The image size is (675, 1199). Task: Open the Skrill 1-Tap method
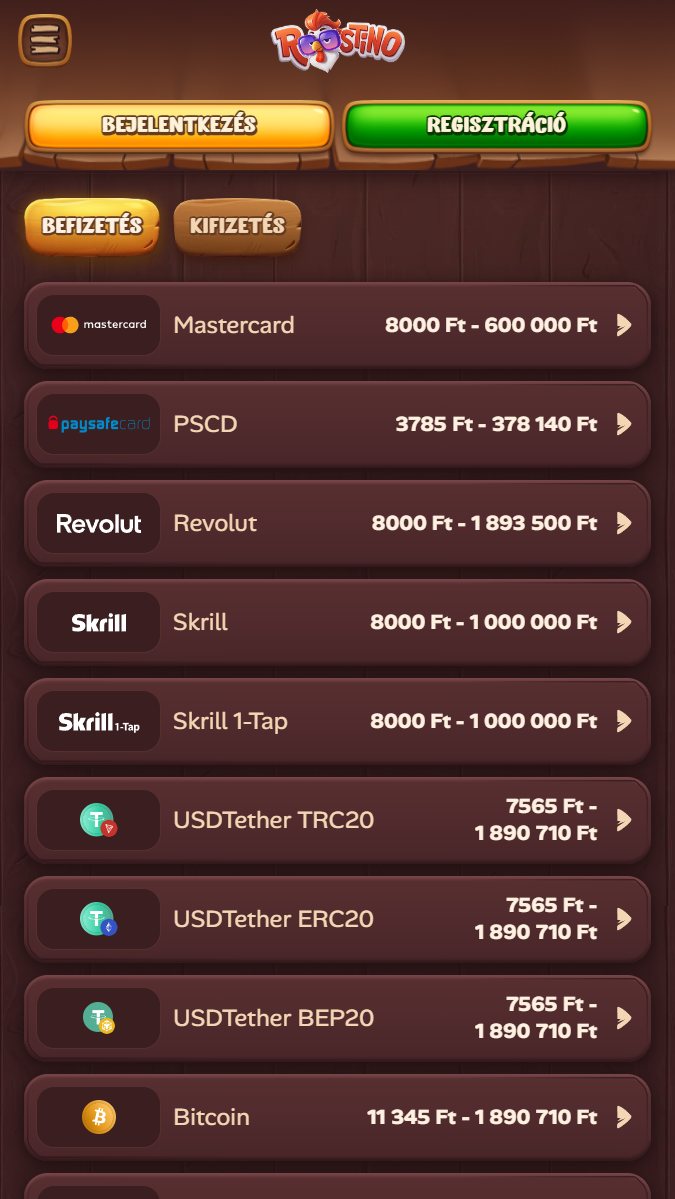[x=337, y=721]
